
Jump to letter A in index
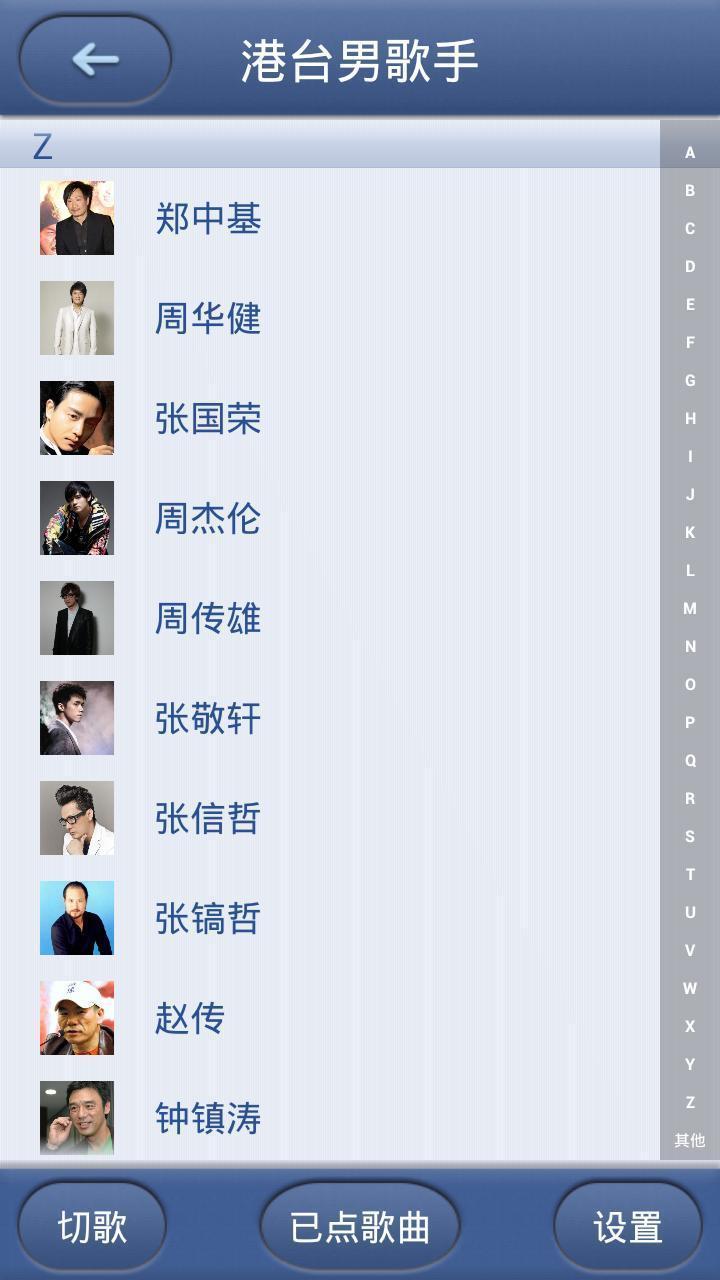point(690,153)
